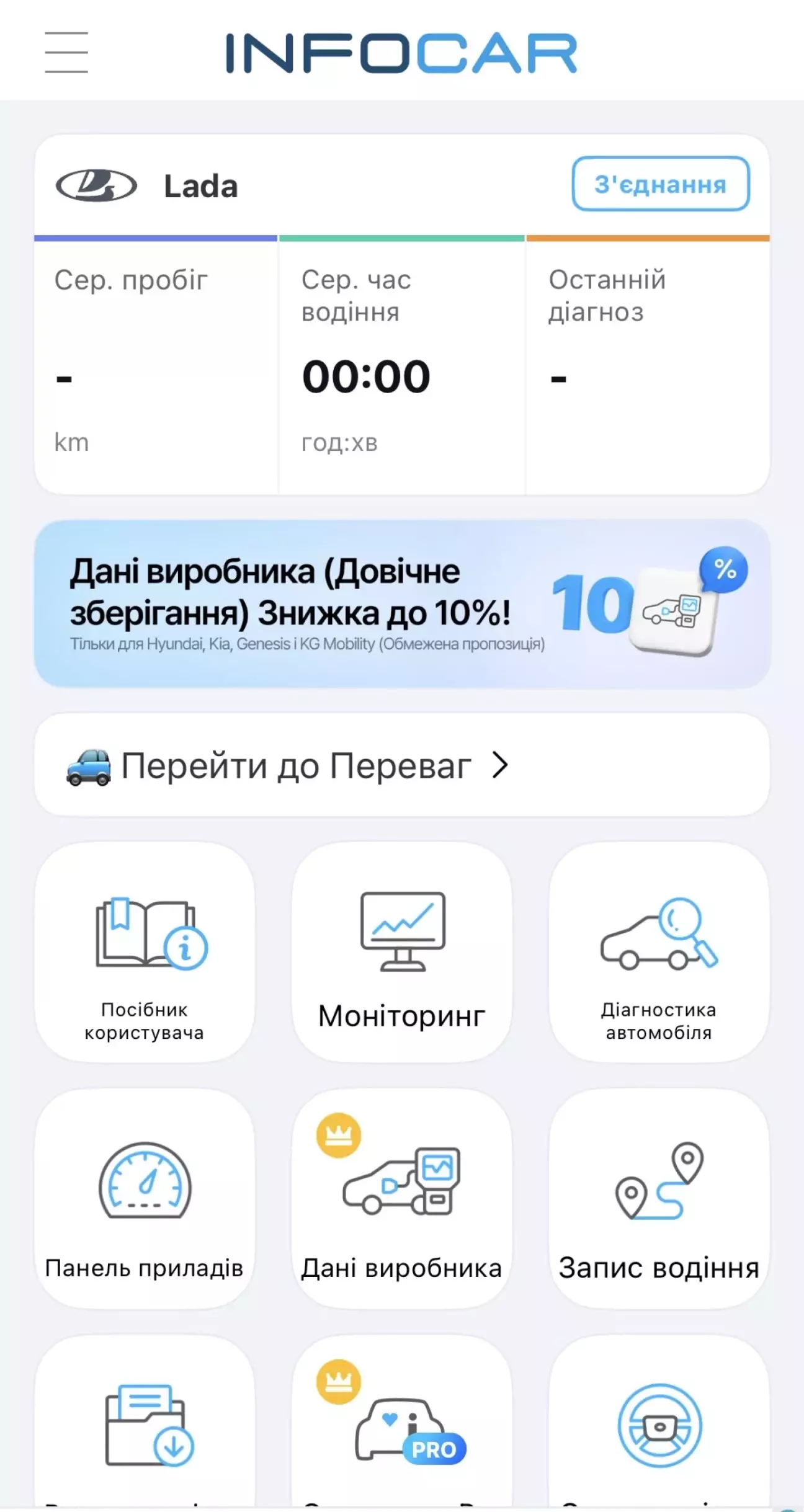This screenshot has height=1512, width=804.
Task: Open the 10% discount manufacturer data banner
Action: [x=402, y=604]
